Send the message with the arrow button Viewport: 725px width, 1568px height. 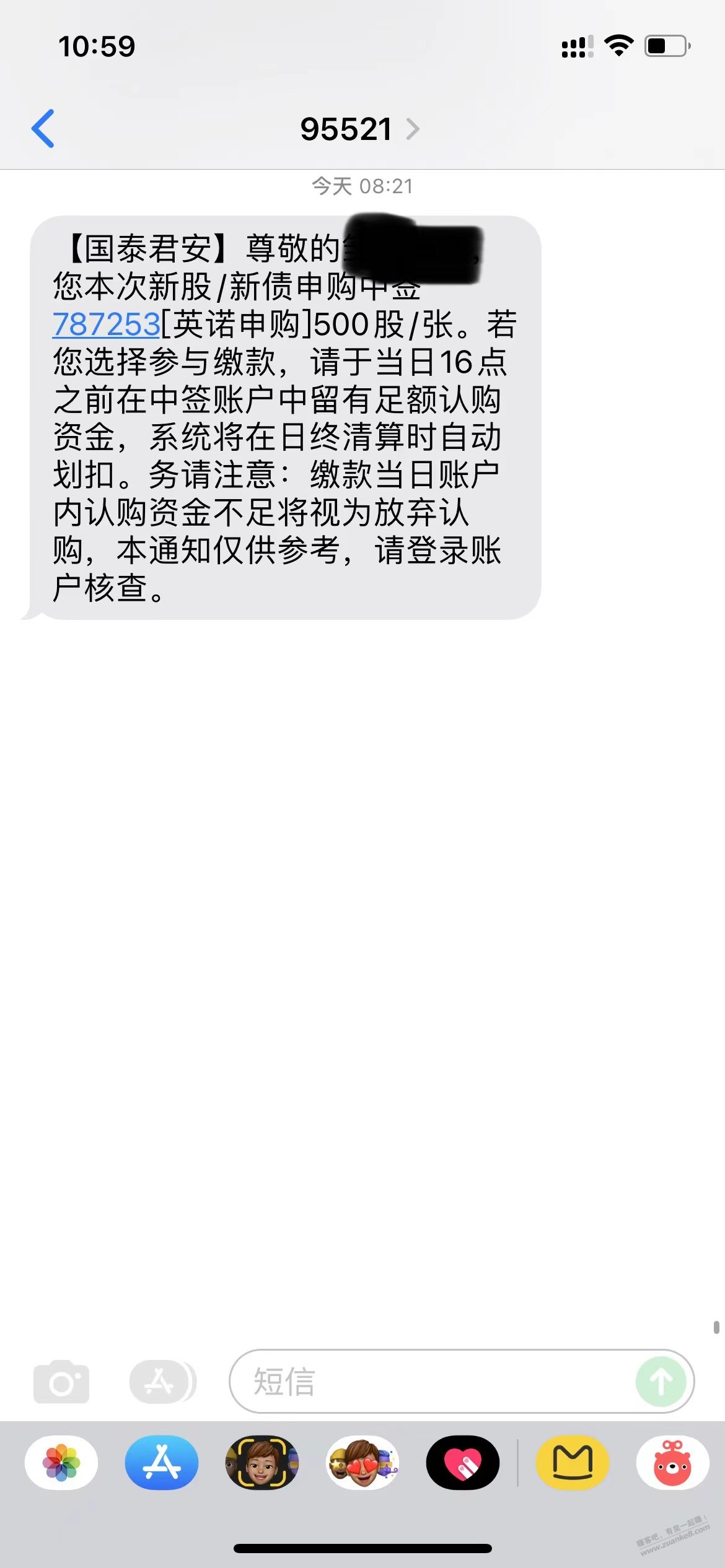click(x=661, y=1381)
